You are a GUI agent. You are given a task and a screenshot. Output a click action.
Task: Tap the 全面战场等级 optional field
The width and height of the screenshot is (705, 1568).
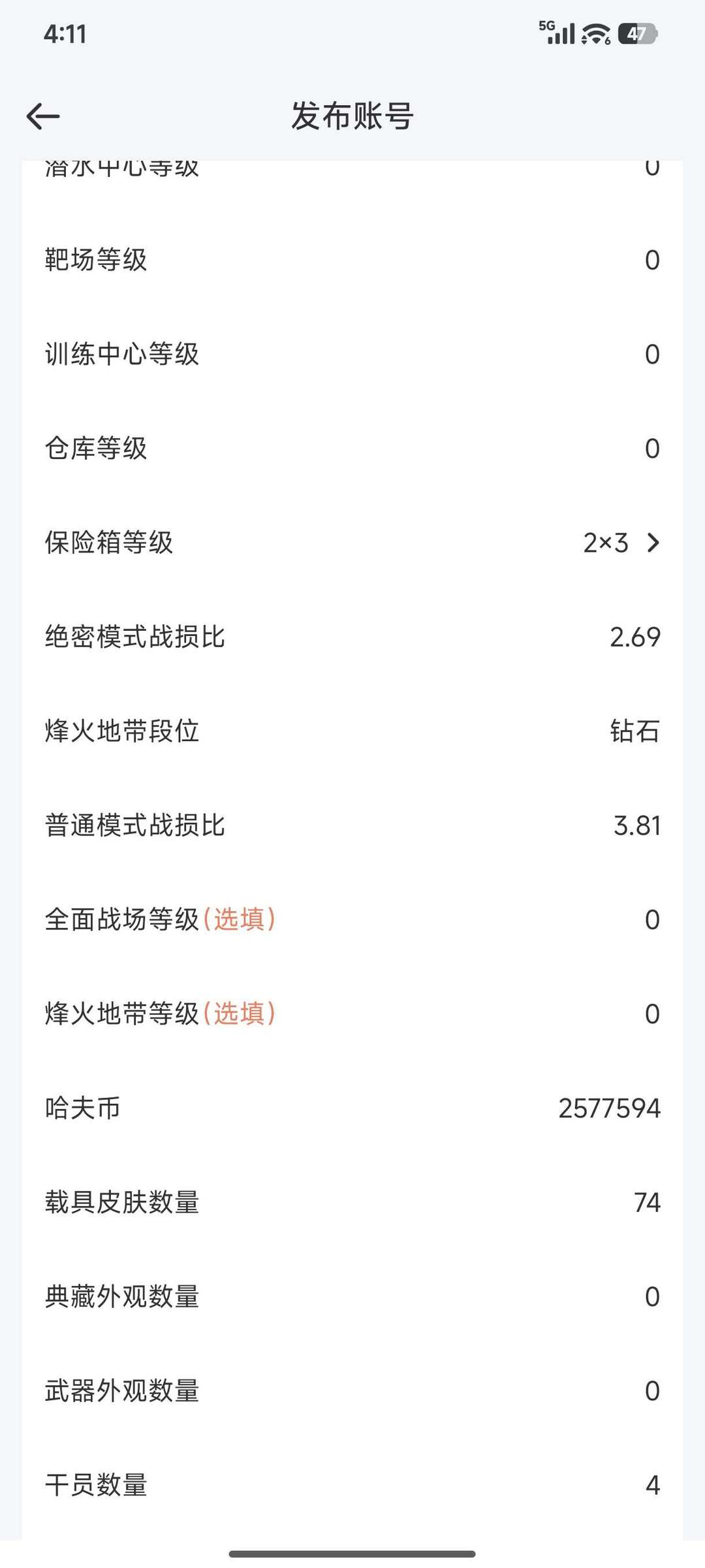pos(352,919)
